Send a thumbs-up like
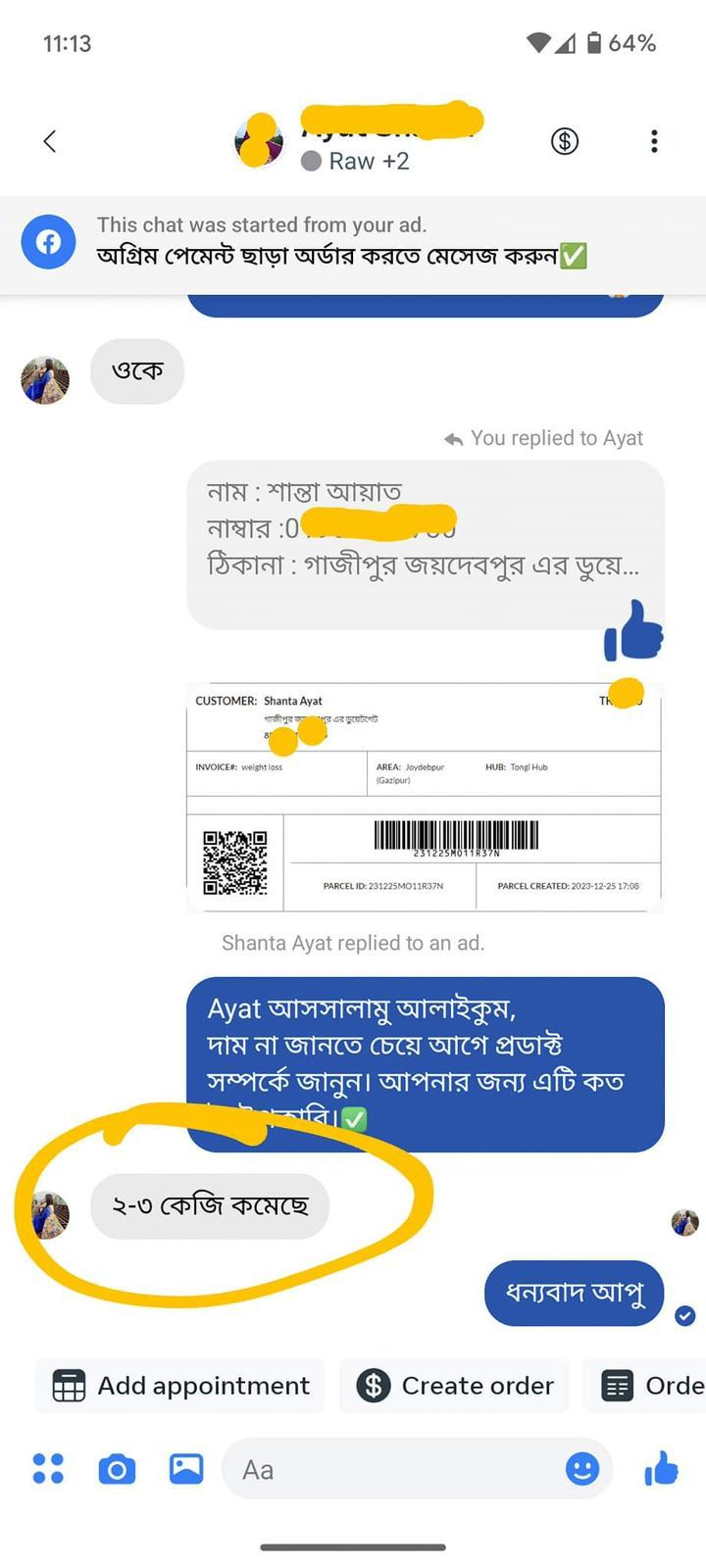 [x=662, y=1469]
